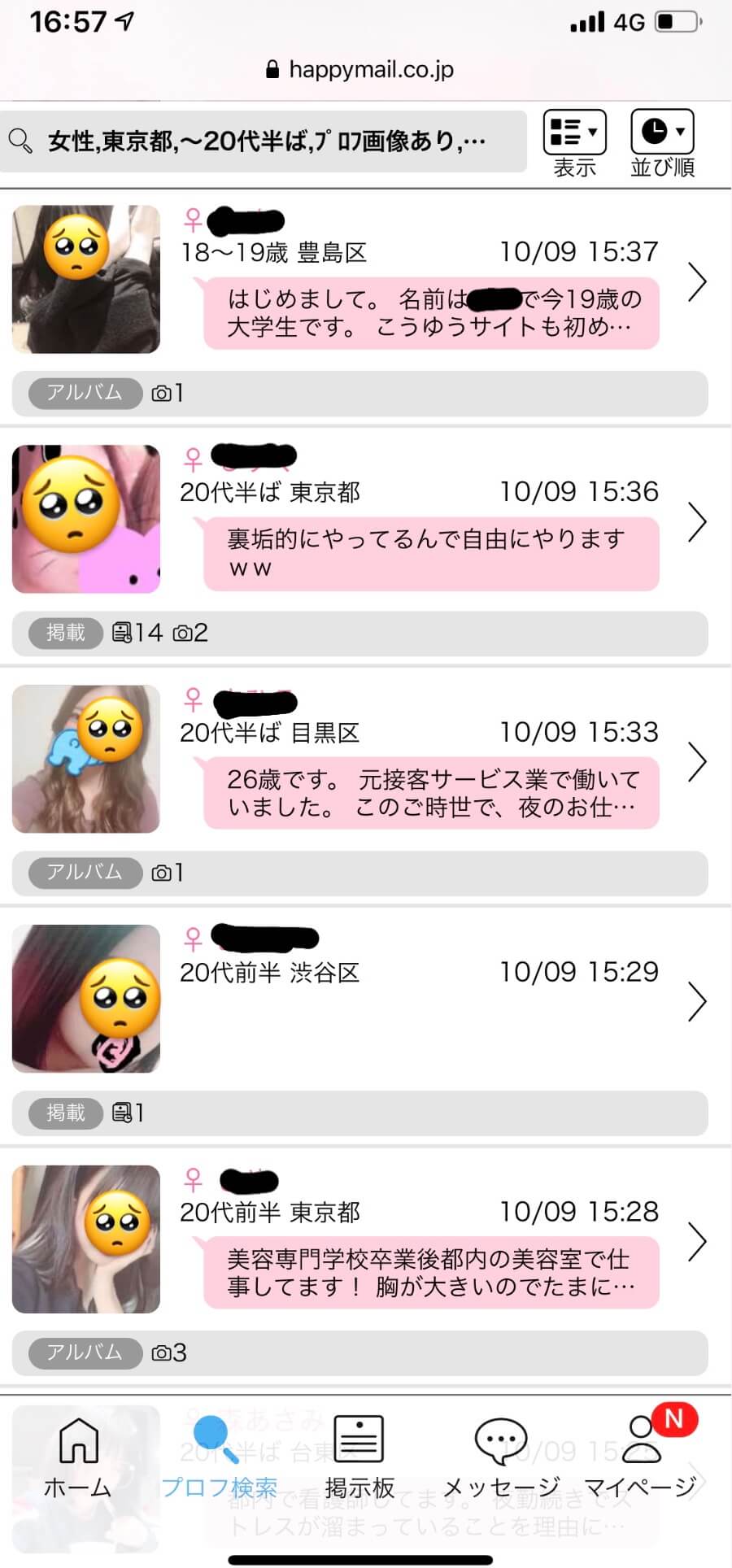Tap the 渋谷区 member's profile photo
The height and width of the screenshot is (1568, 732).
point(86,999)
